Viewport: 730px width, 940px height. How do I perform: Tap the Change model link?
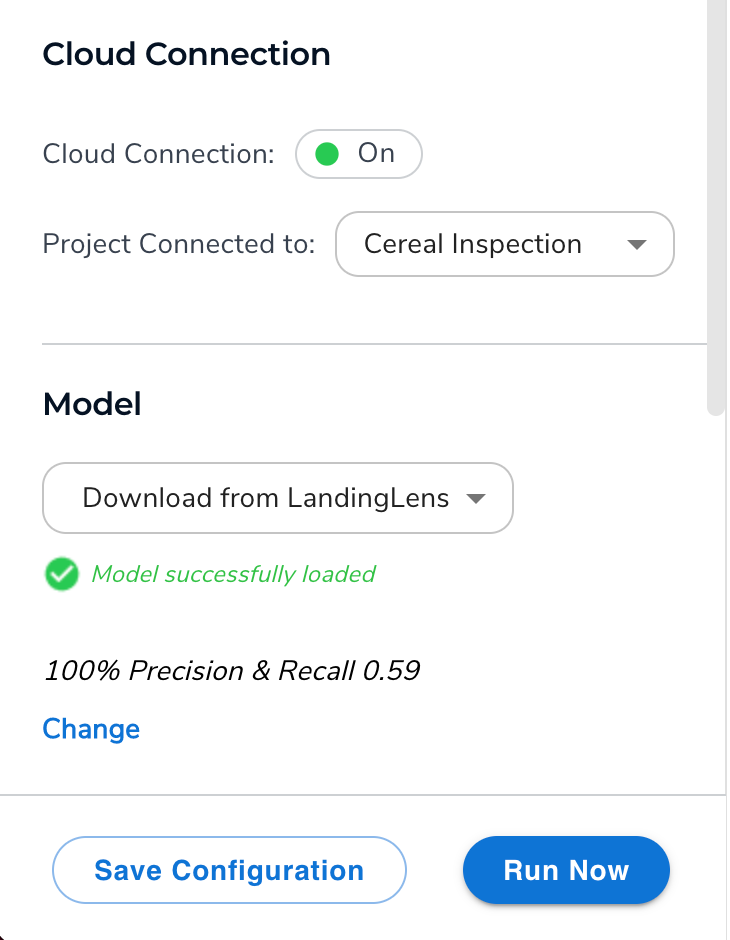(91, 729)
